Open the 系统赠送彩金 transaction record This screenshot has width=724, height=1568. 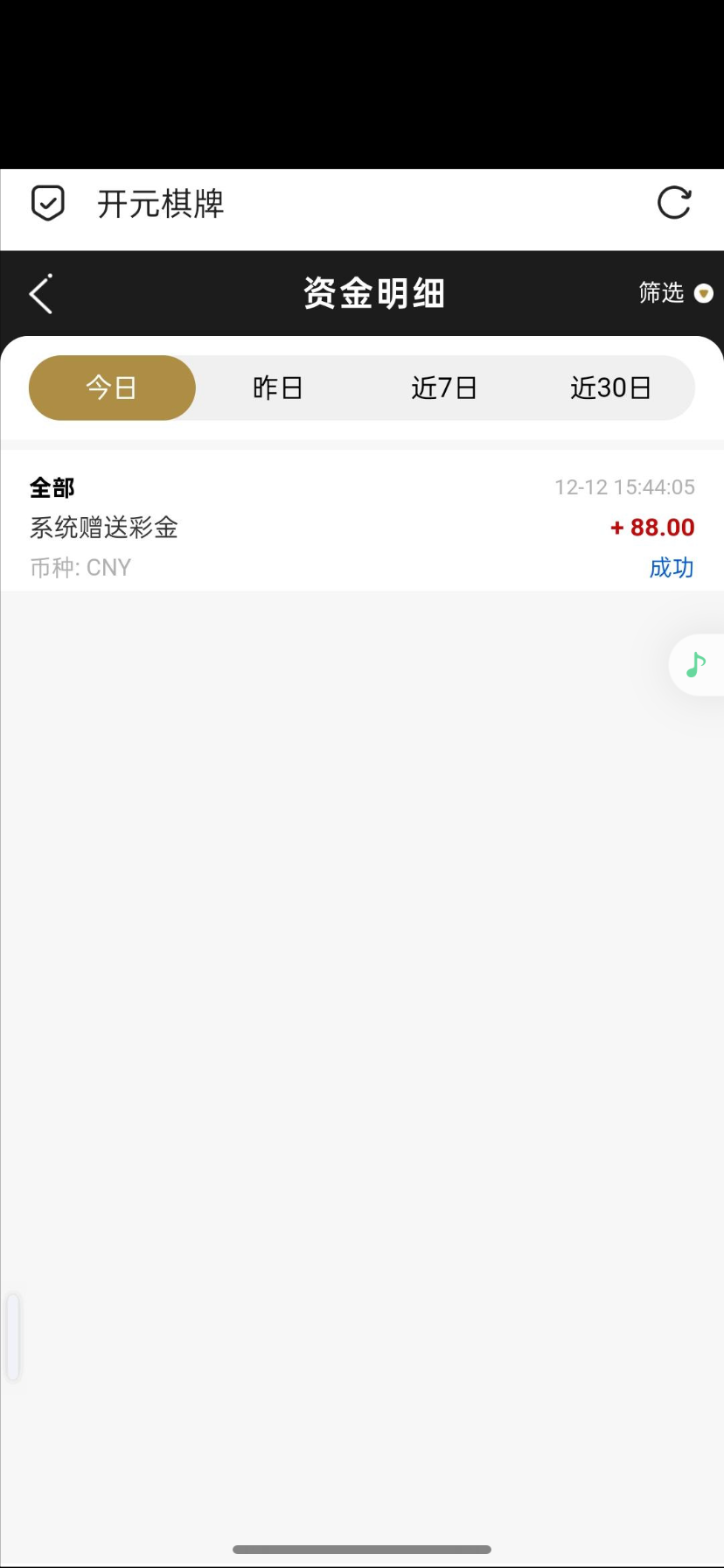pos(362,527)
